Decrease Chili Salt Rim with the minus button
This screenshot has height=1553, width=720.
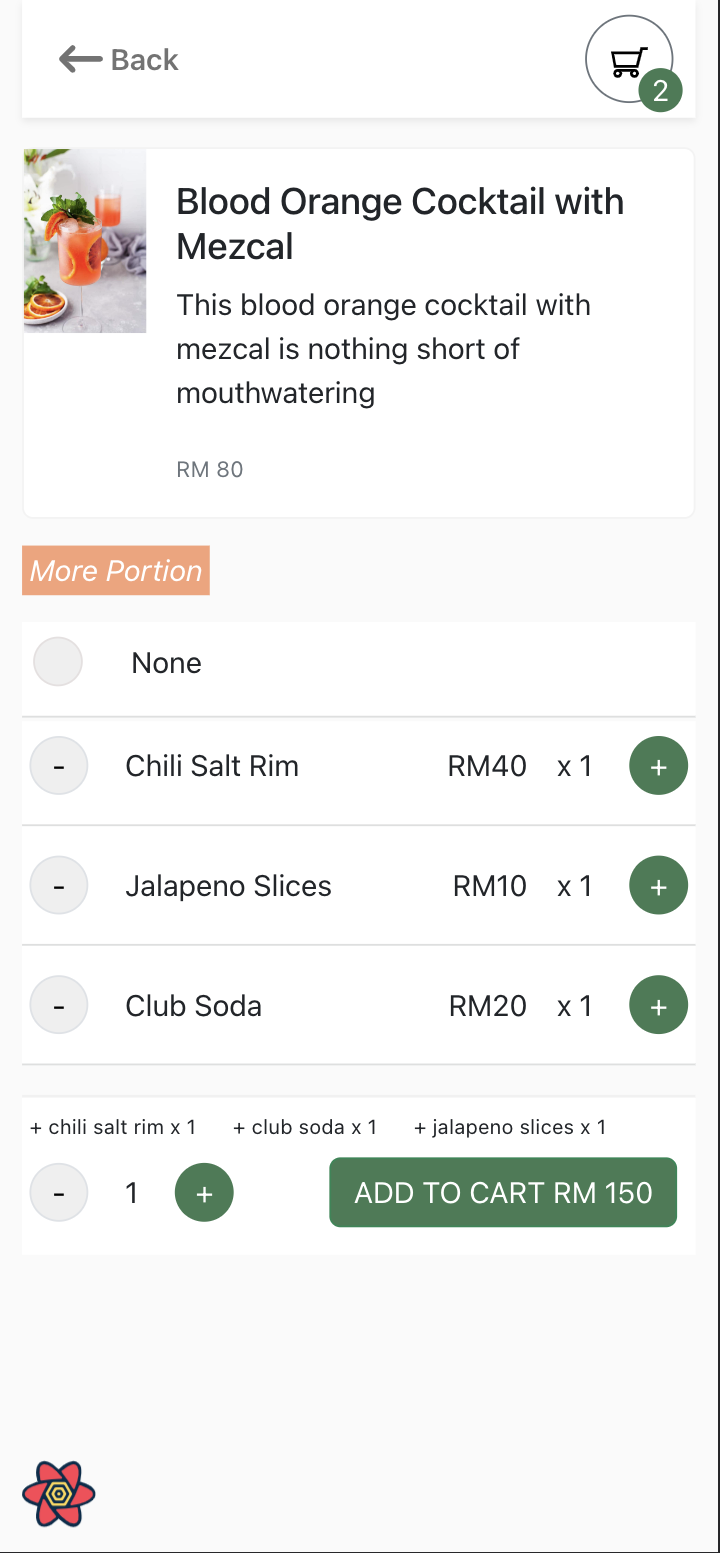(59, 765)
